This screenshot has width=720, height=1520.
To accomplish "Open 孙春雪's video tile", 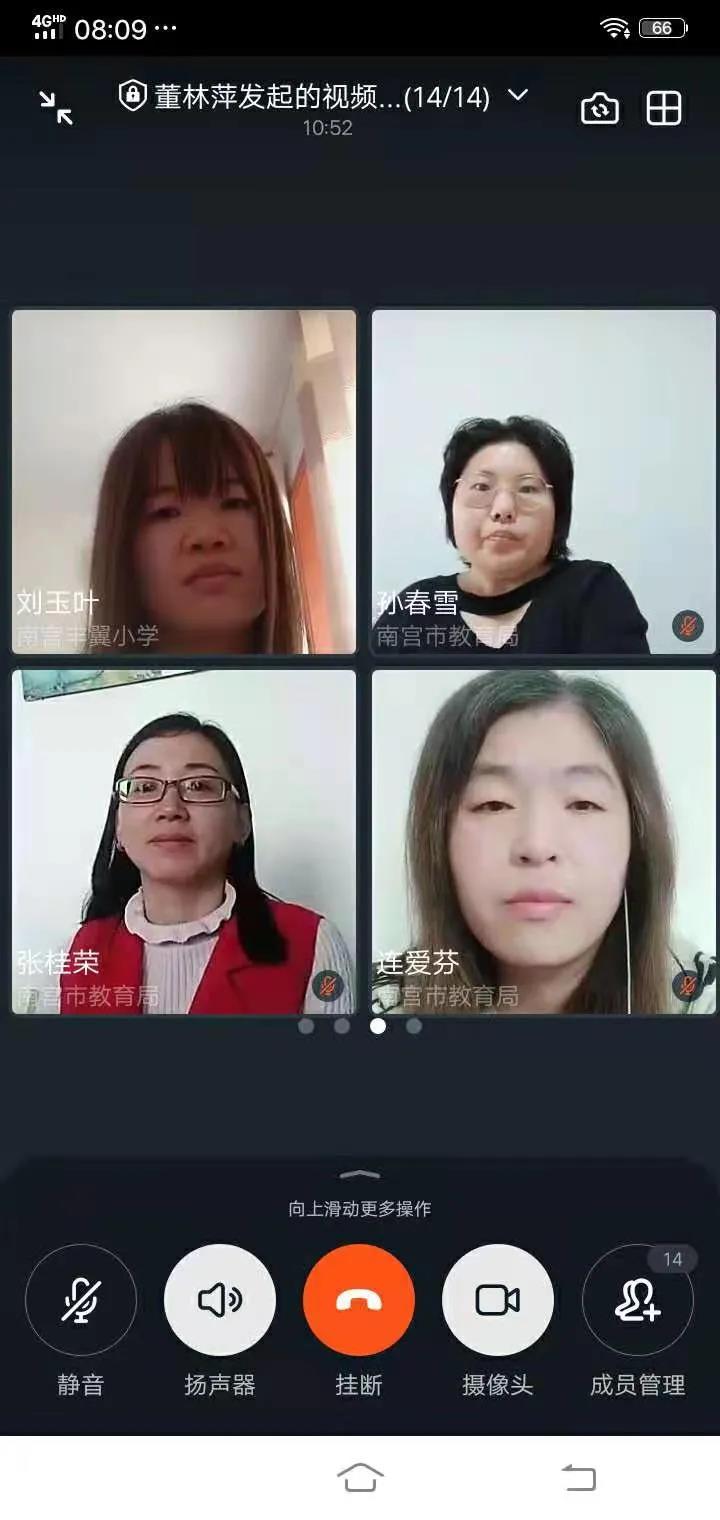I will [544, 481].
